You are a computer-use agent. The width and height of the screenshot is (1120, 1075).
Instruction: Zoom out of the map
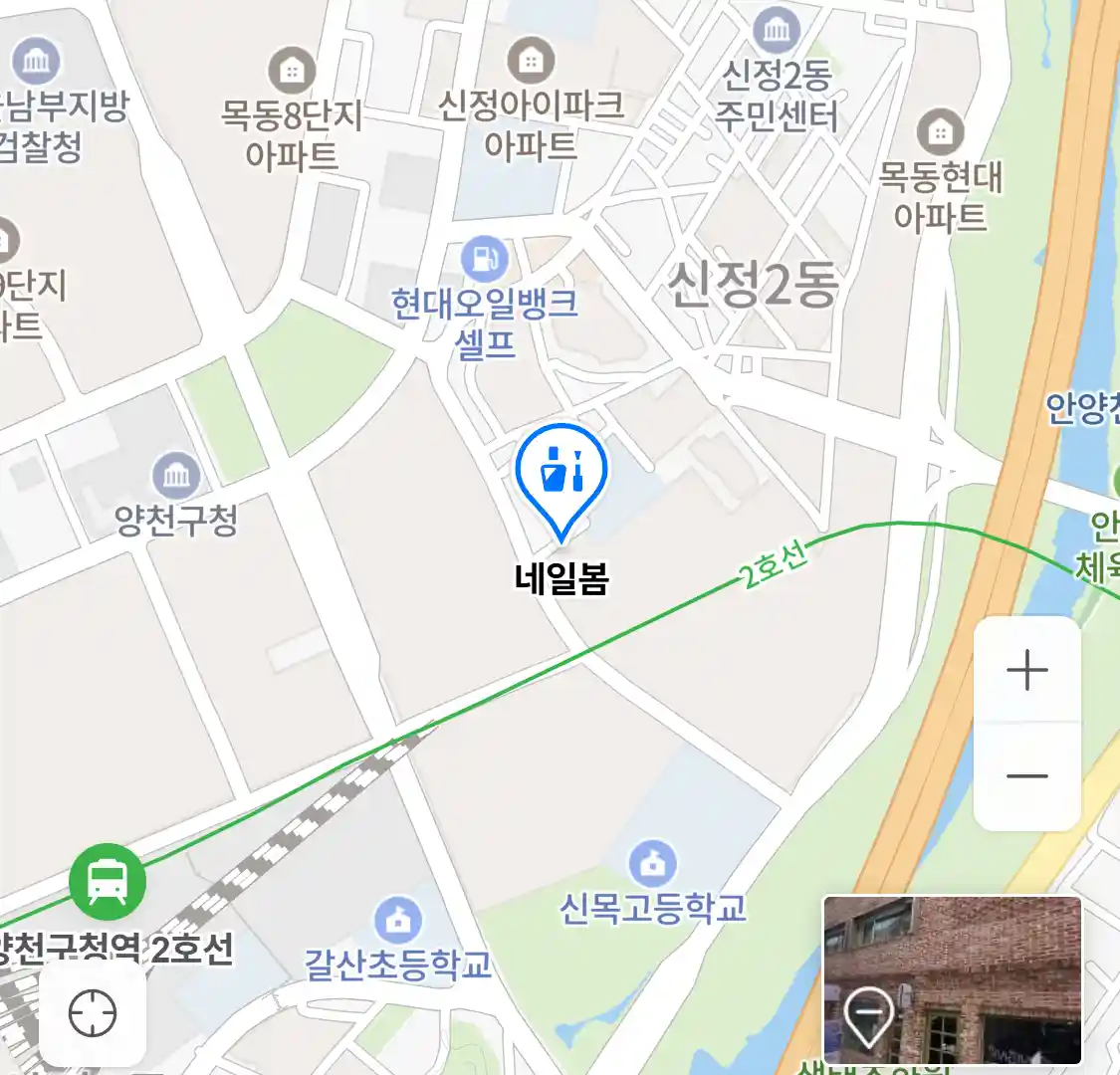[1026, 776]
